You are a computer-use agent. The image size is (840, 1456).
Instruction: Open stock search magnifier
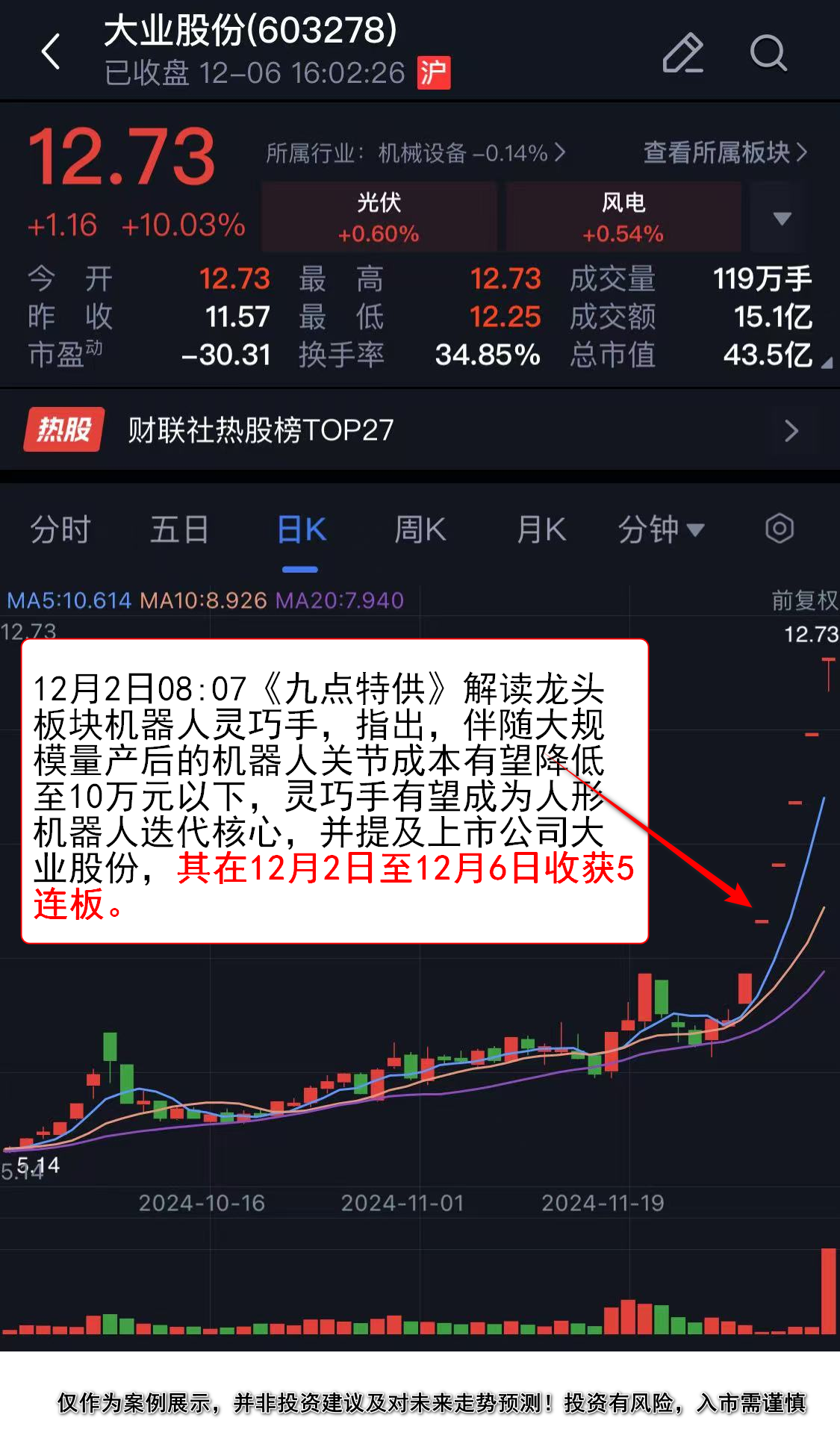(x=768, y=53)
